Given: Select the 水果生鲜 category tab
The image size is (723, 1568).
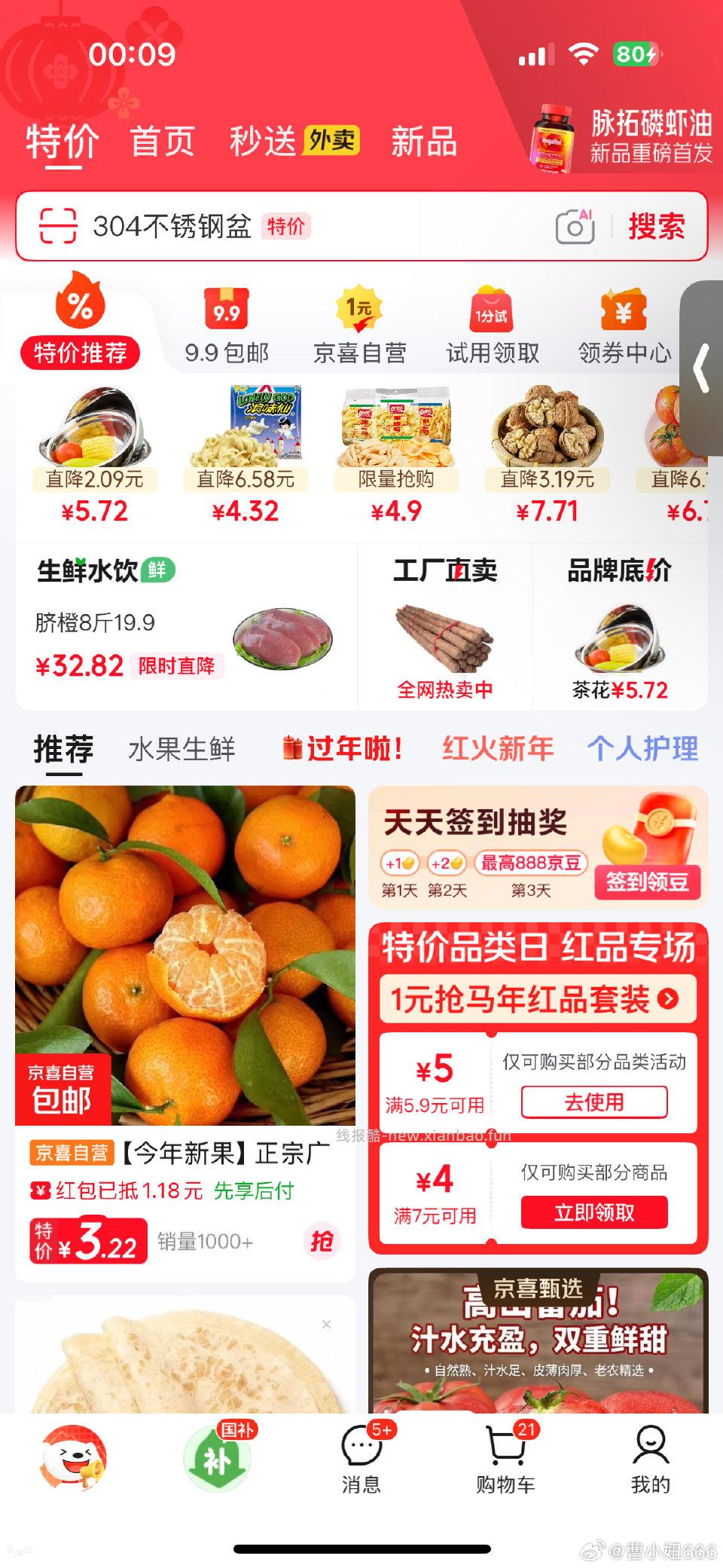Looking at the screenshot, I should coord(181,750).
